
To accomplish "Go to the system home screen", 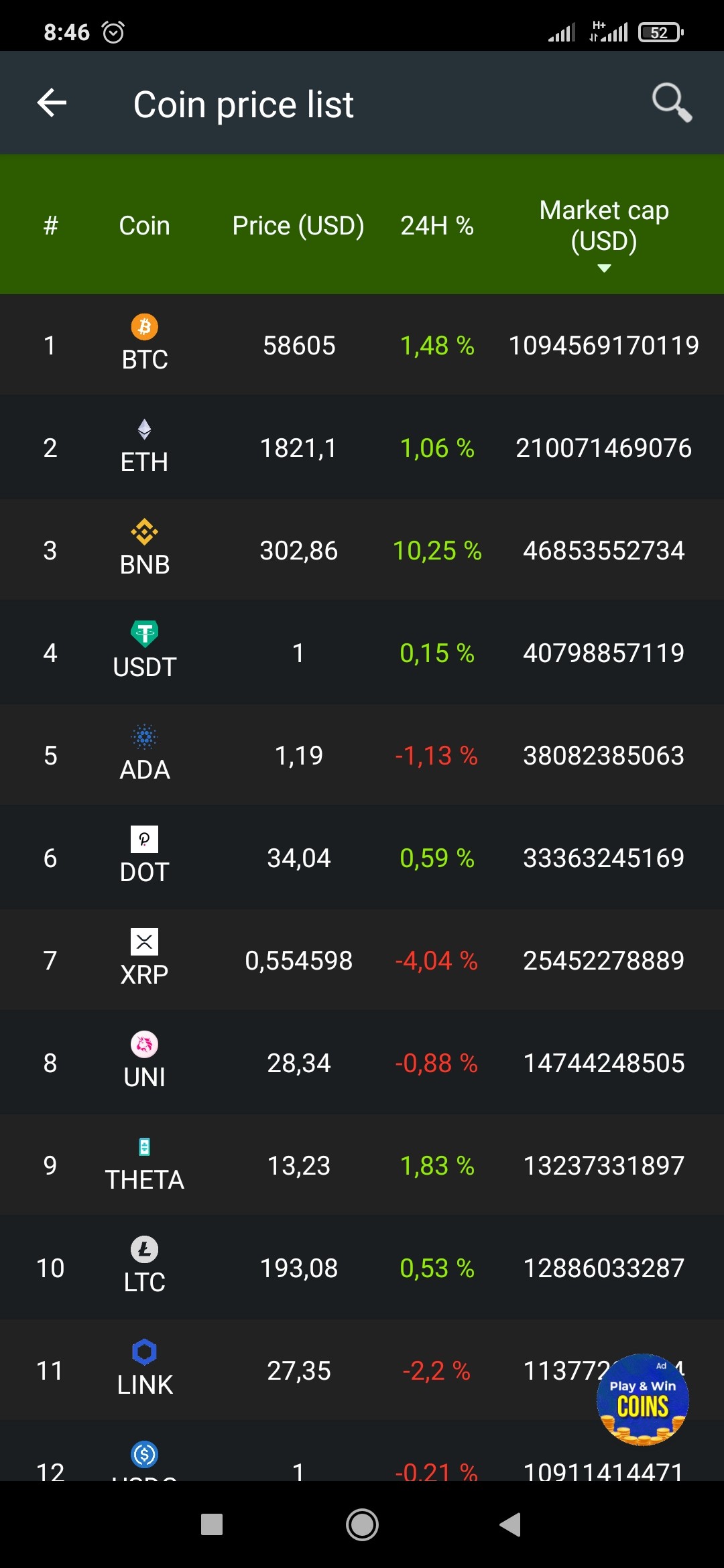I will point(362,1524).
